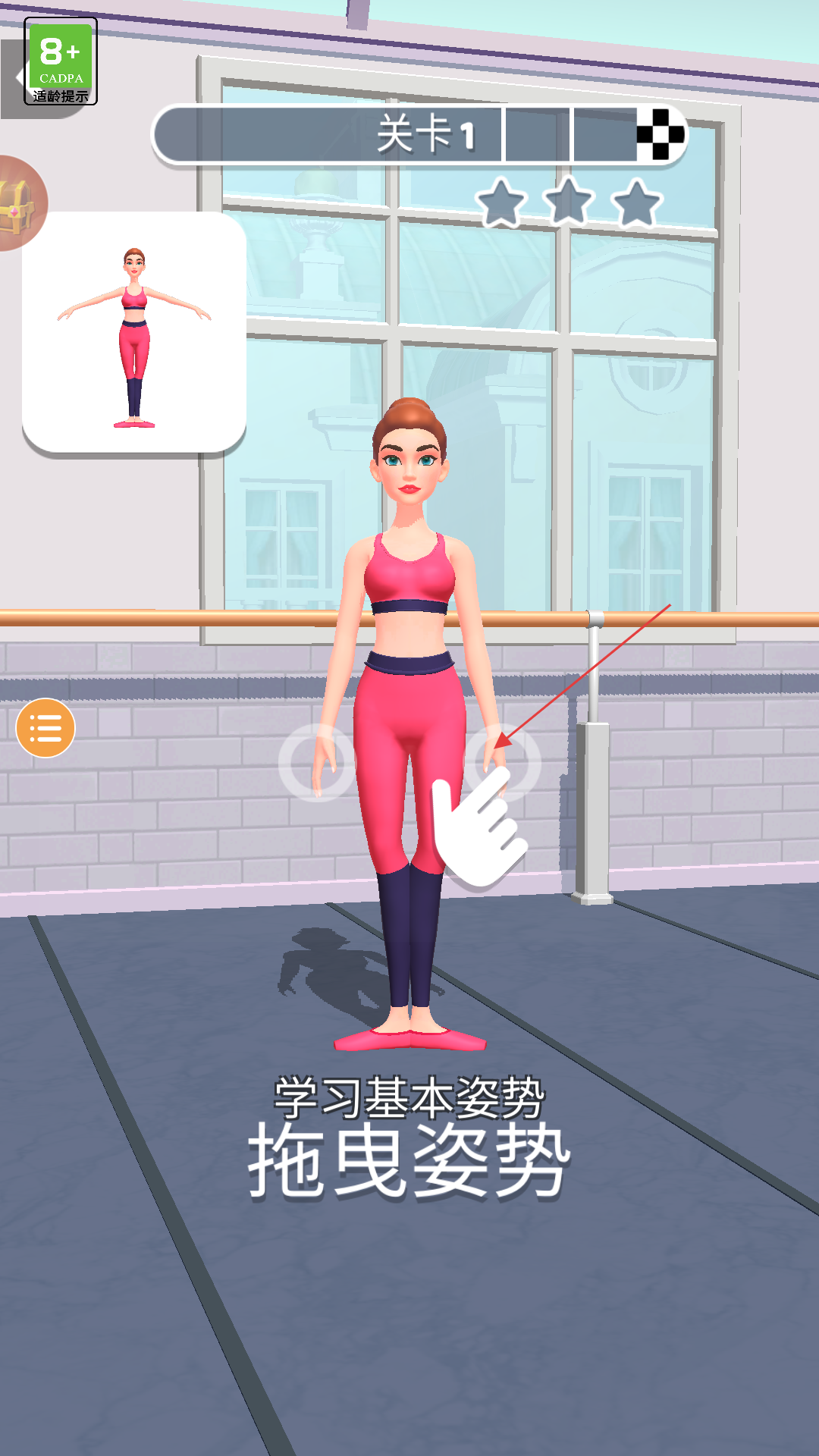Tap the dancer's right hand circle

coord(317,762)
